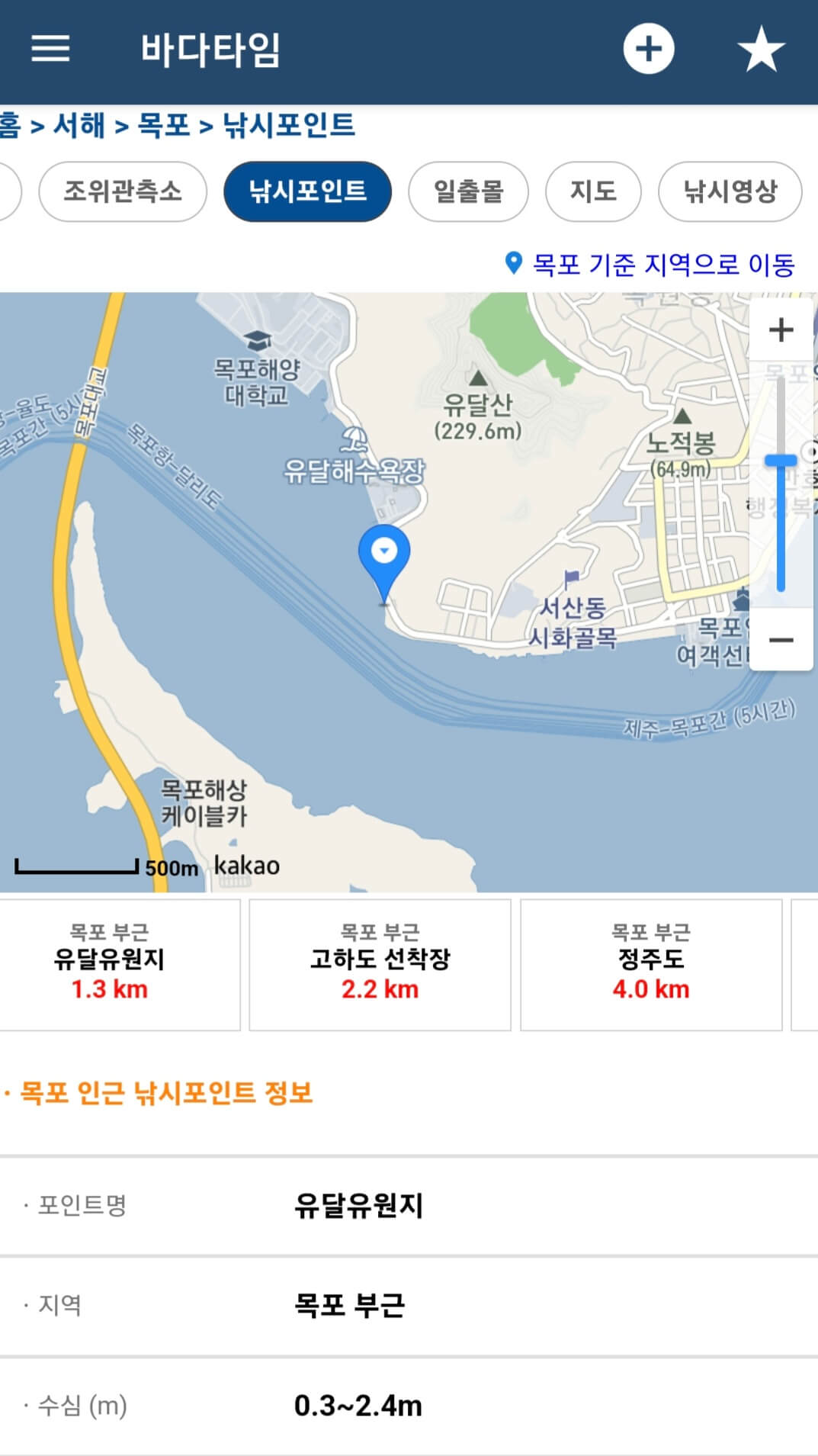Switch to the 지도 tab
Image resolution: width=818 pixels, height=1456 pixels.
click(593, 192)
